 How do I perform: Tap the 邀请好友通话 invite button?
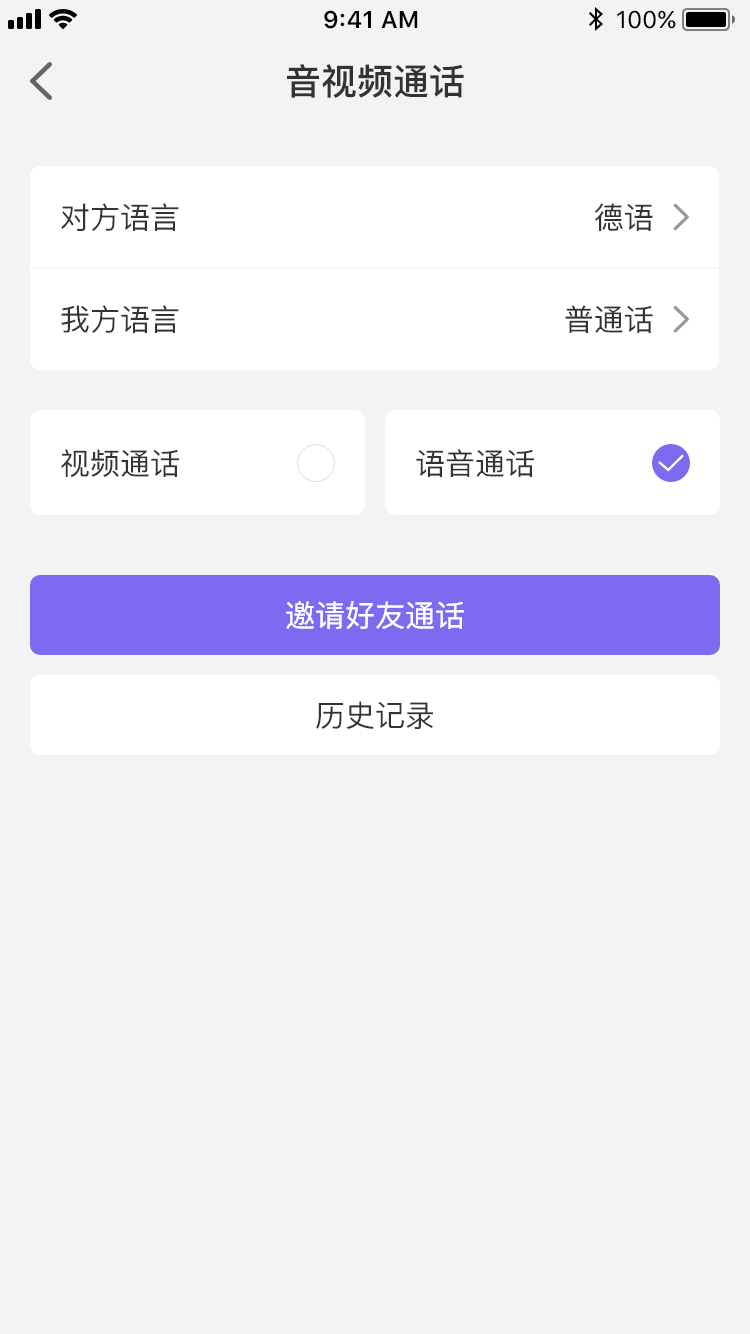374,615
